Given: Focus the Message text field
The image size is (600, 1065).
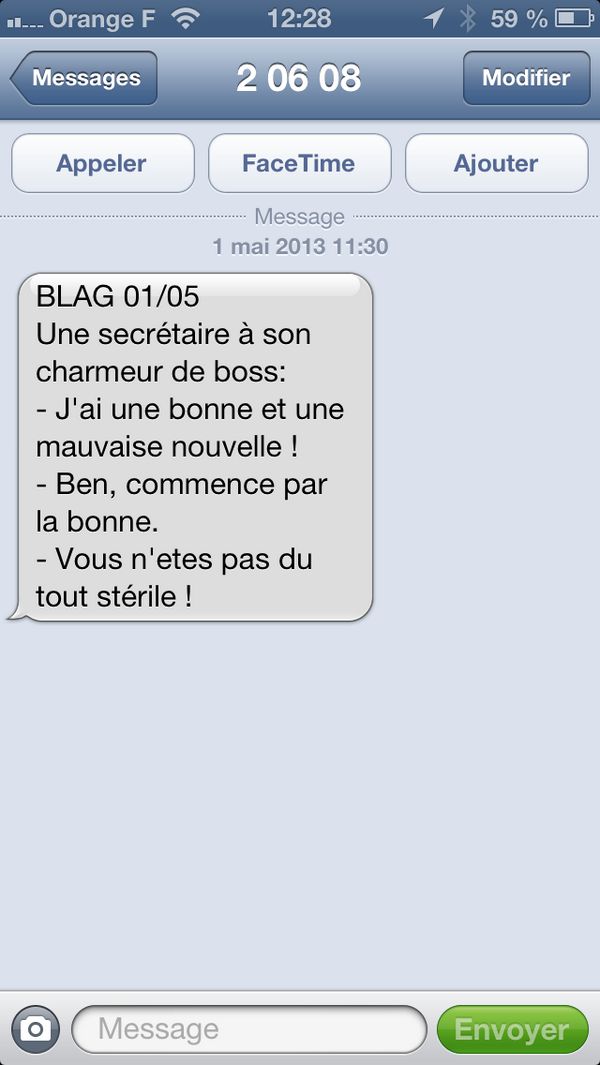Looking at the screenshot, I should (250, 1029).
